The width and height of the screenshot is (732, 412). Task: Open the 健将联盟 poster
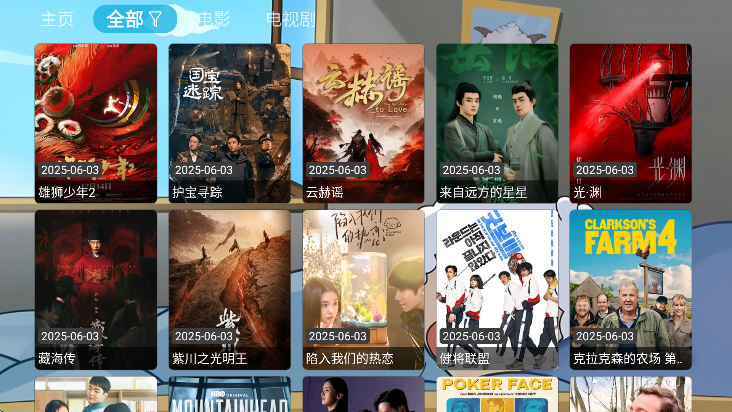pos(497,289)
